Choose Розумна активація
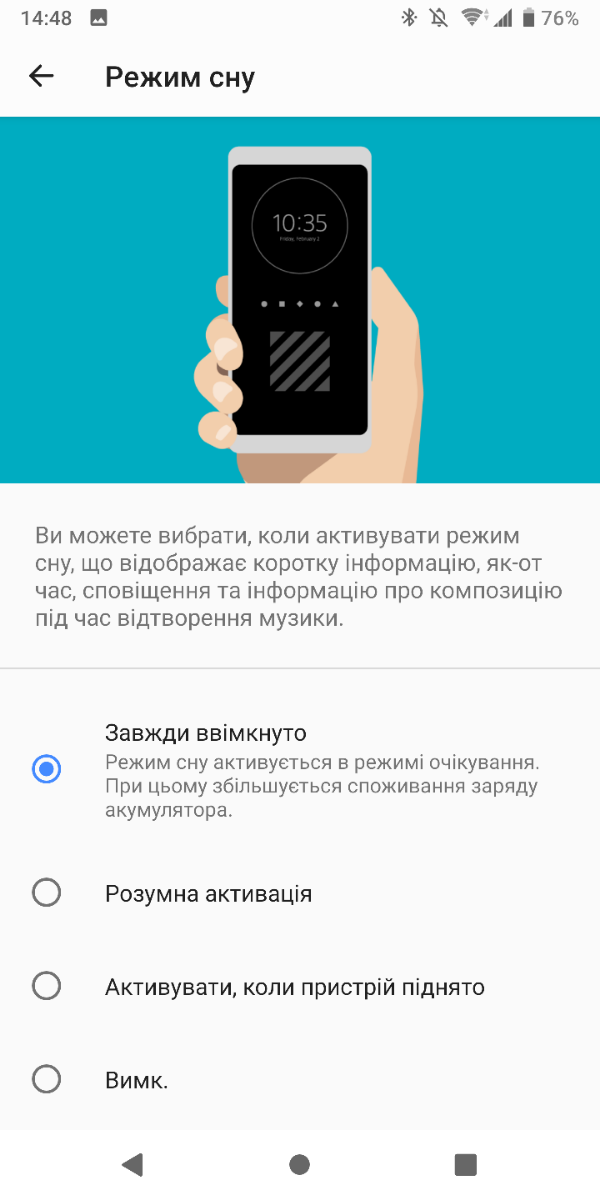Screen dimensions: 600x1200 click(x=300, y=893)
